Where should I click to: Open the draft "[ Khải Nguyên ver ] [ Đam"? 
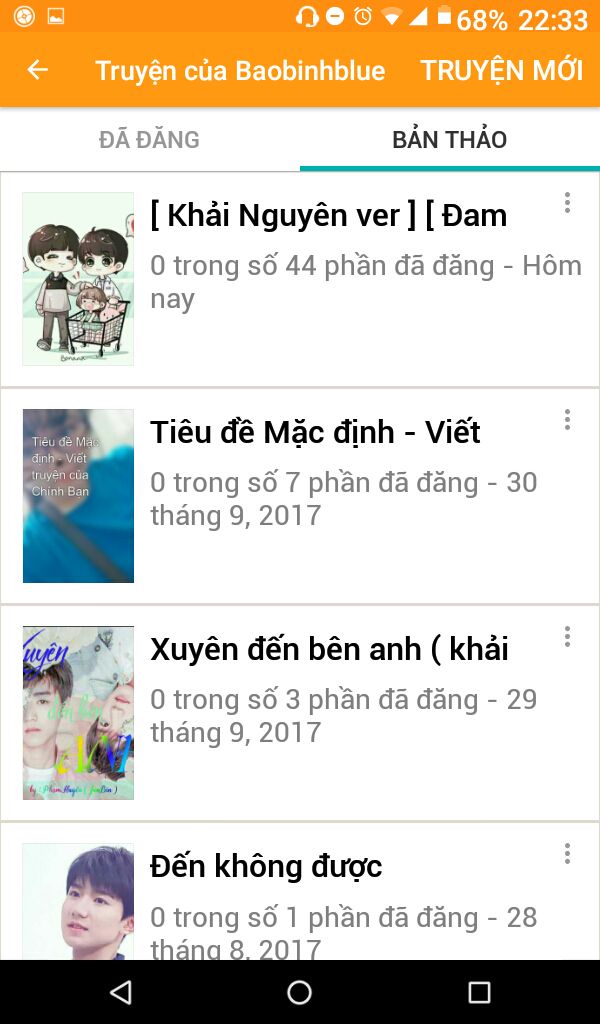coord(328,215)
